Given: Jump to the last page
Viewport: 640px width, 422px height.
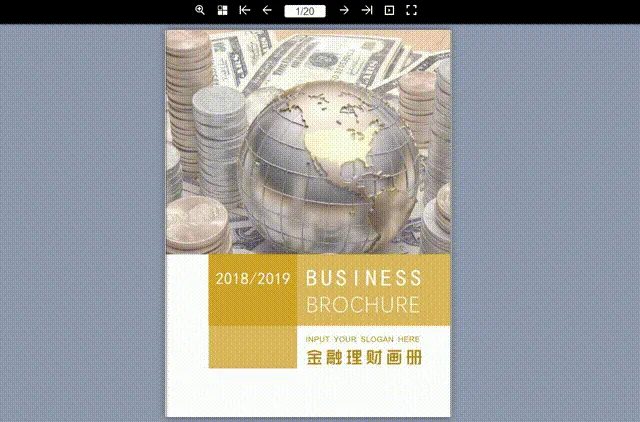Looking at the screenshot, I should tap(367, 10).
